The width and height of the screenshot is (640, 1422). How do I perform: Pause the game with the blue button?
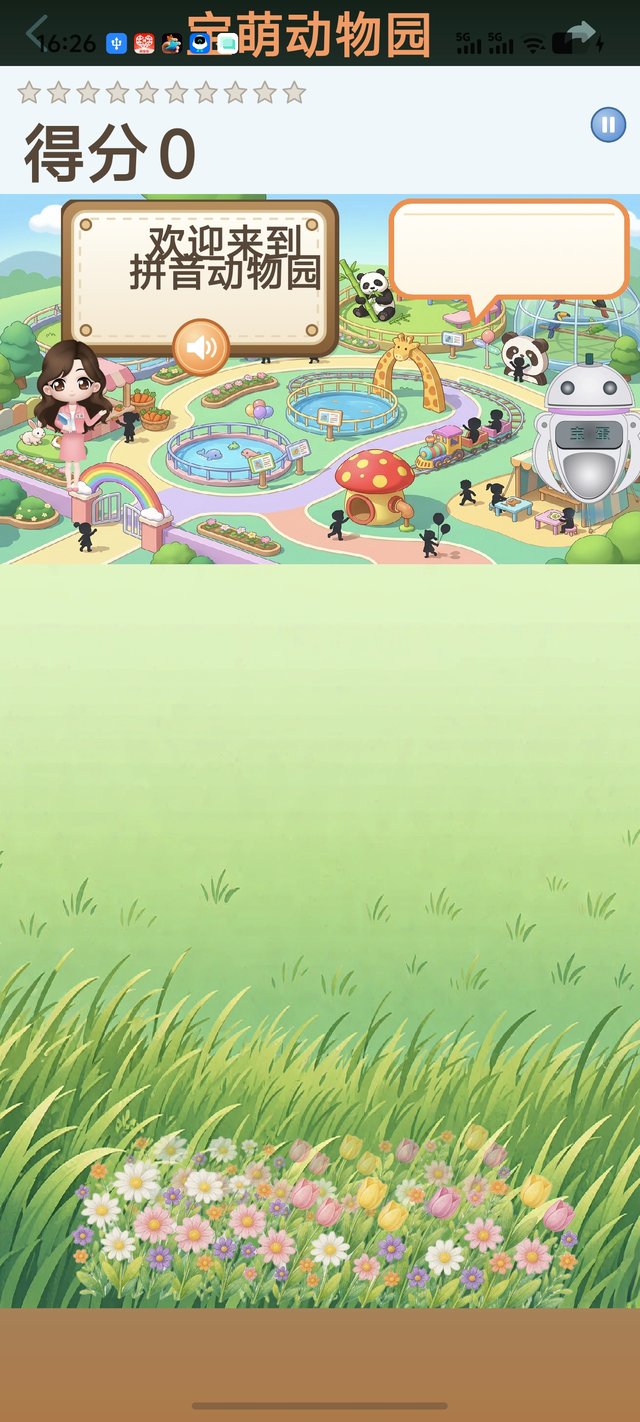(x=608, y=125)
